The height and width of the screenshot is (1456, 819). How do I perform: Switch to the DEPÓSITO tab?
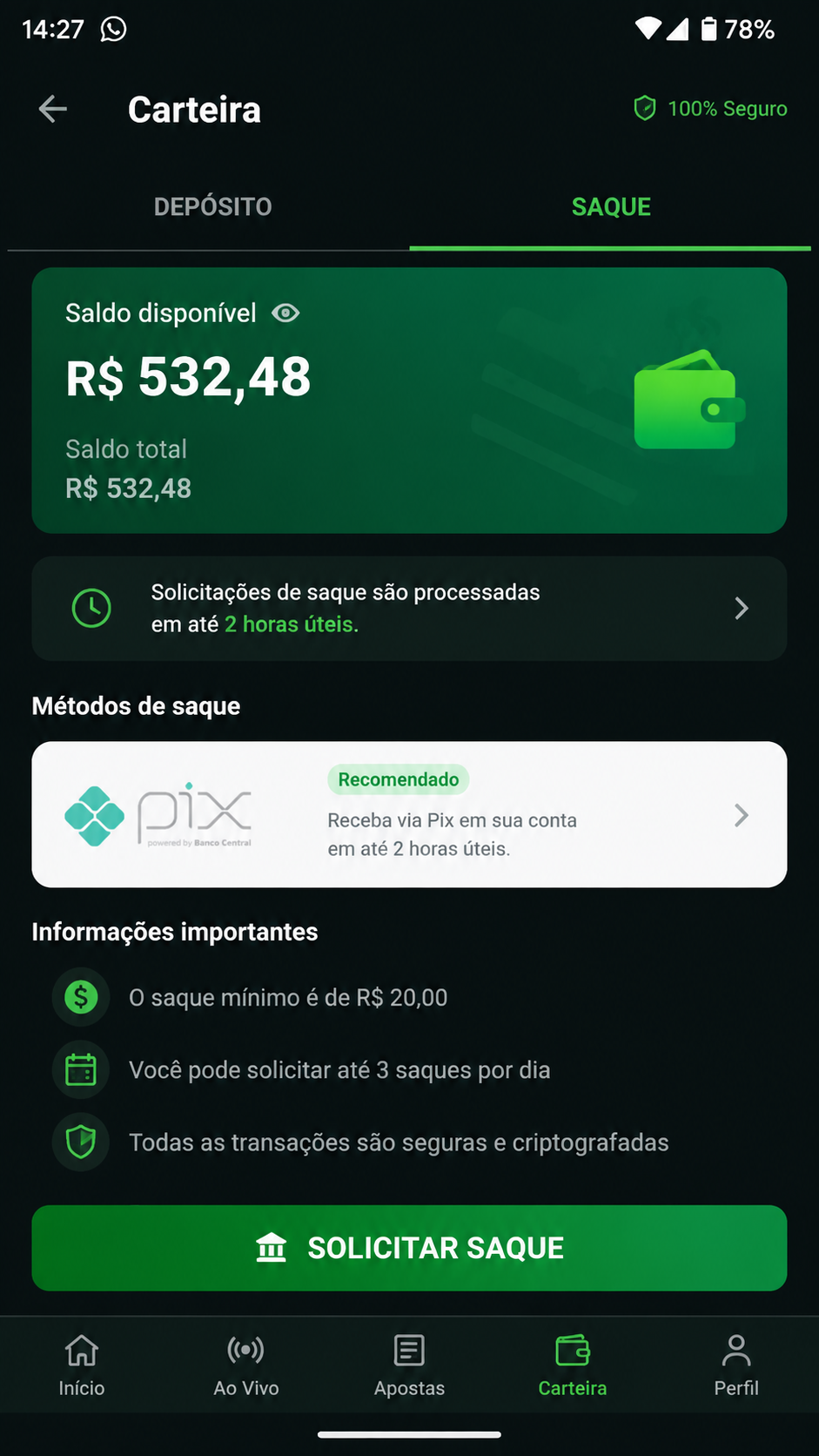pos(212,206)
